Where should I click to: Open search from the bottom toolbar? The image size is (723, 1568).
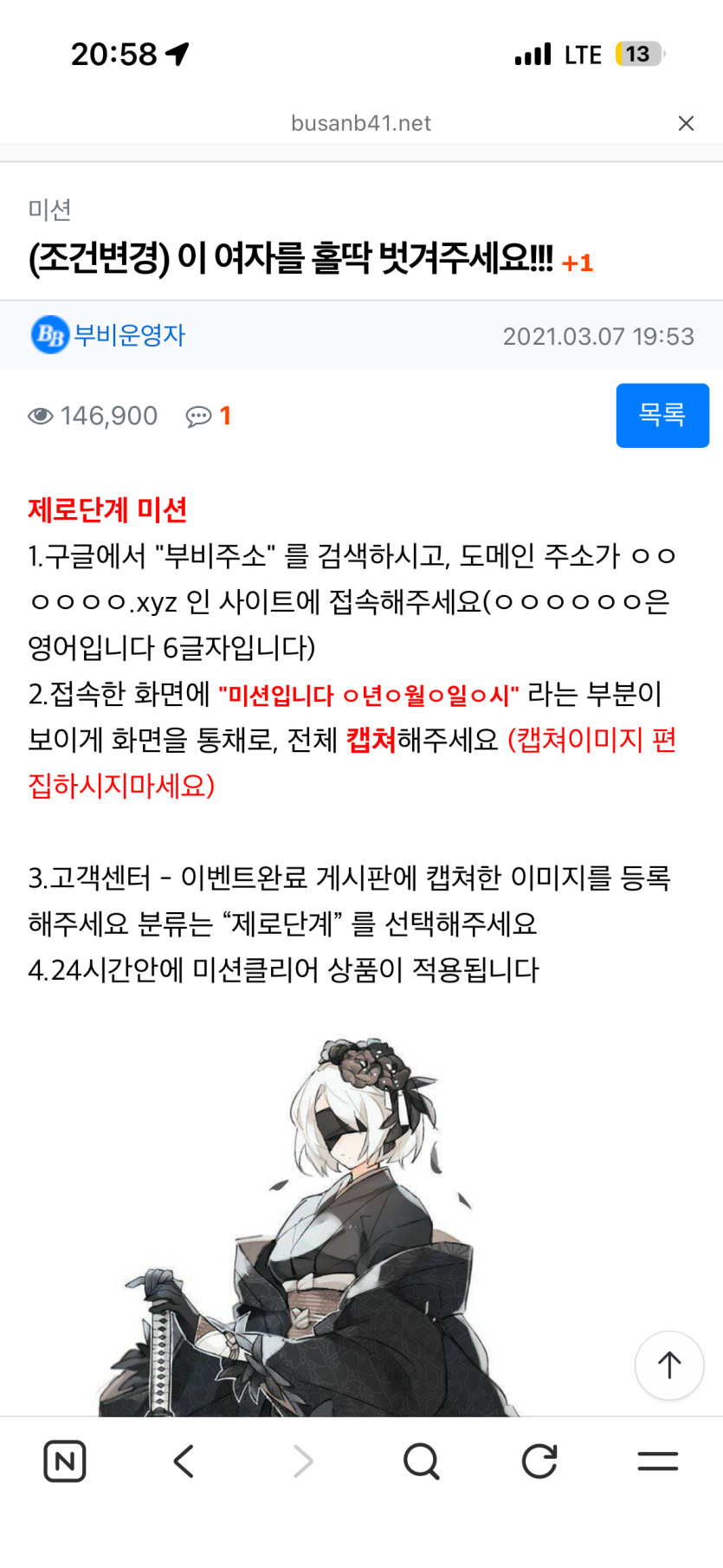click(422, 1461)
